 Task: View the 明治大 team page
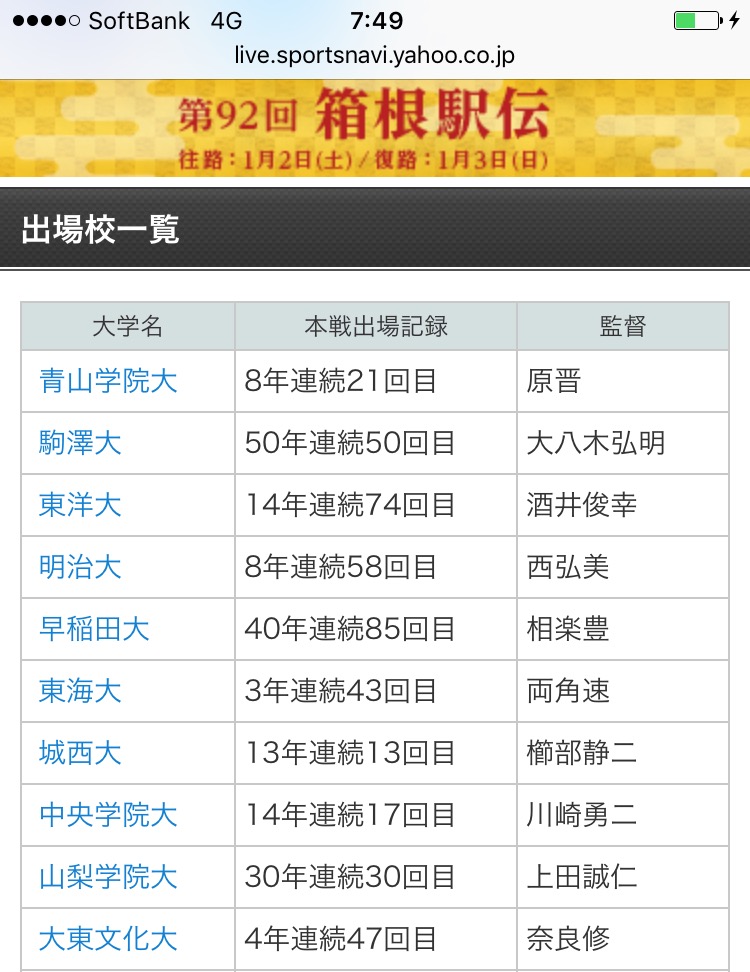(x=80, y=567)
